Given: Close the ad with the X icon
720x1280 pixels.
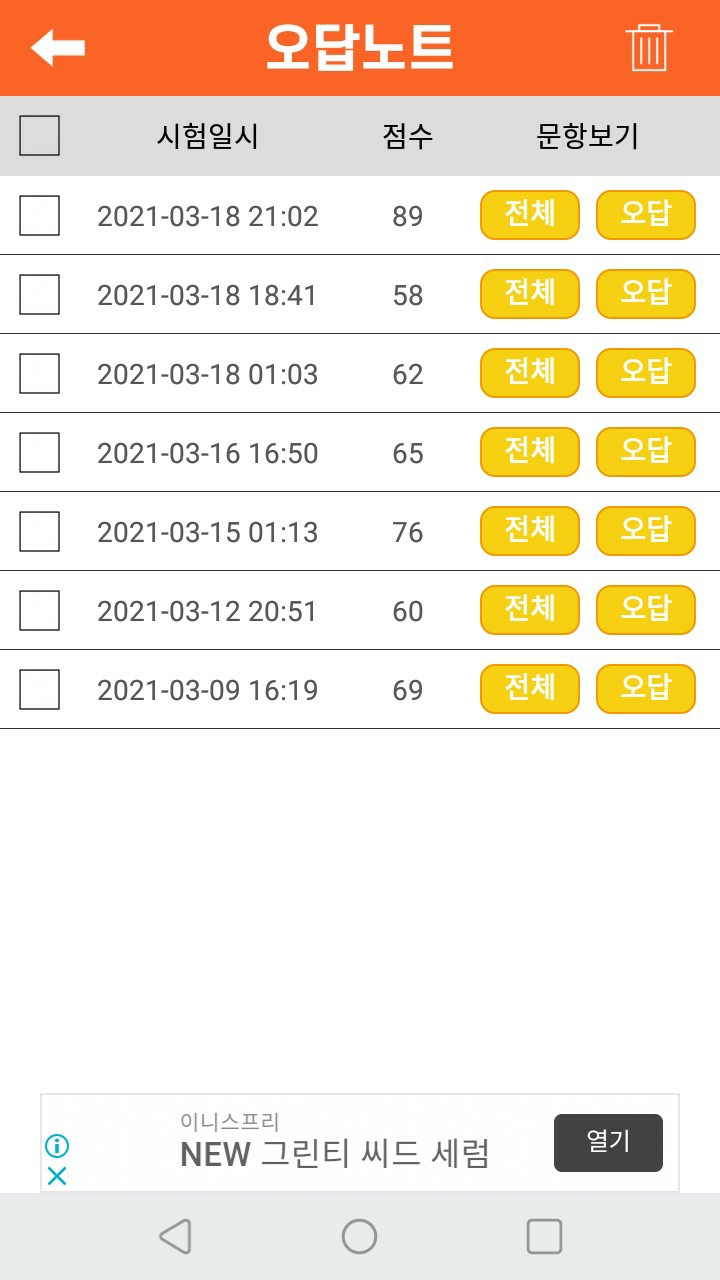Looking at the screenshot, I should pyautogui.click(x=57, y=1176).
